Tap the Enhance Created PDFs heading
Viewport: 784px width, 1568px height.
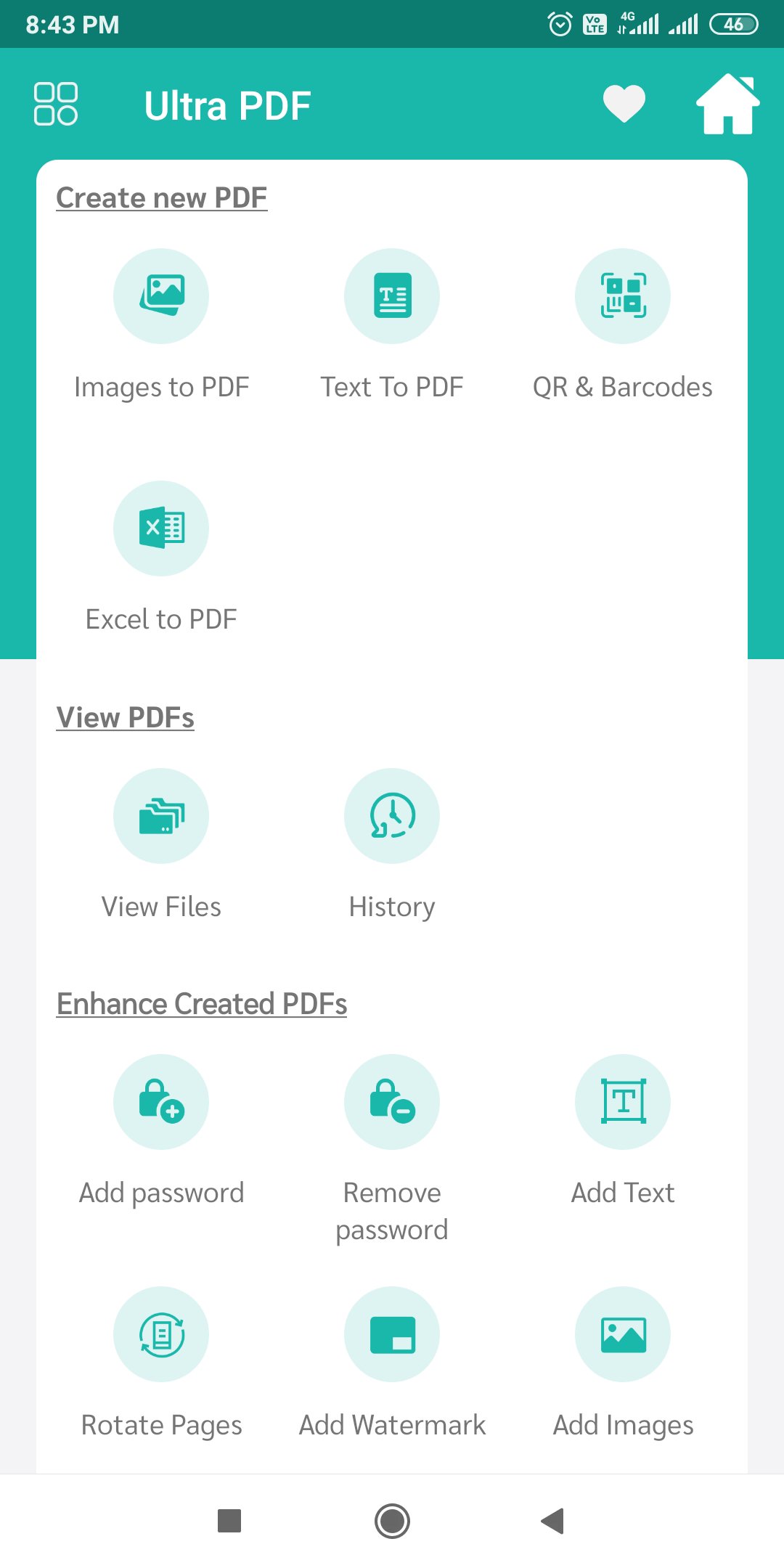(x=203, y=1003)
